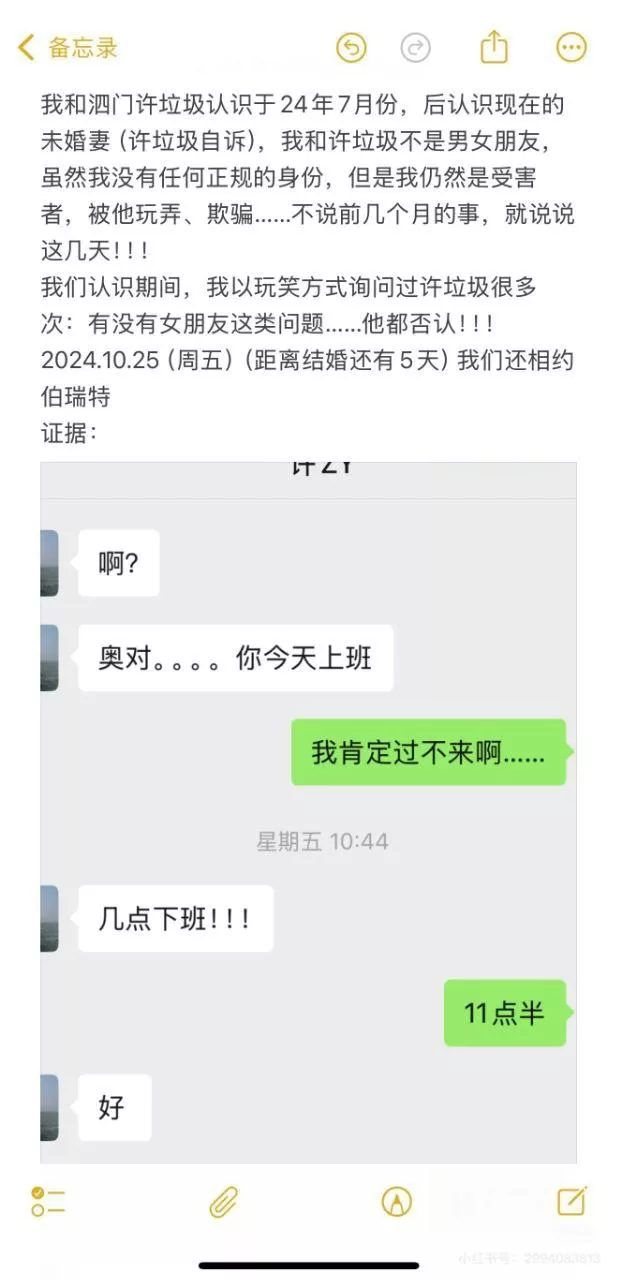
Task: Undo the last edit
Action: click(351, 47)
